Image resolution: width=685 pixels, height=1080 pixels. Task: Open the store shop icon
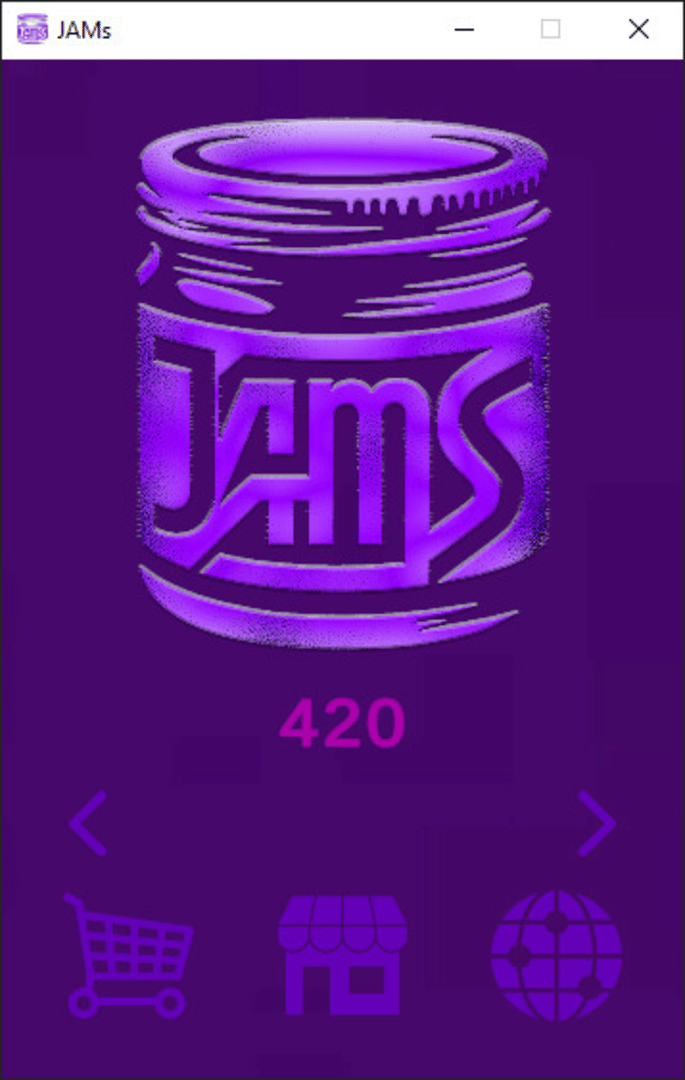coord(342,955)
